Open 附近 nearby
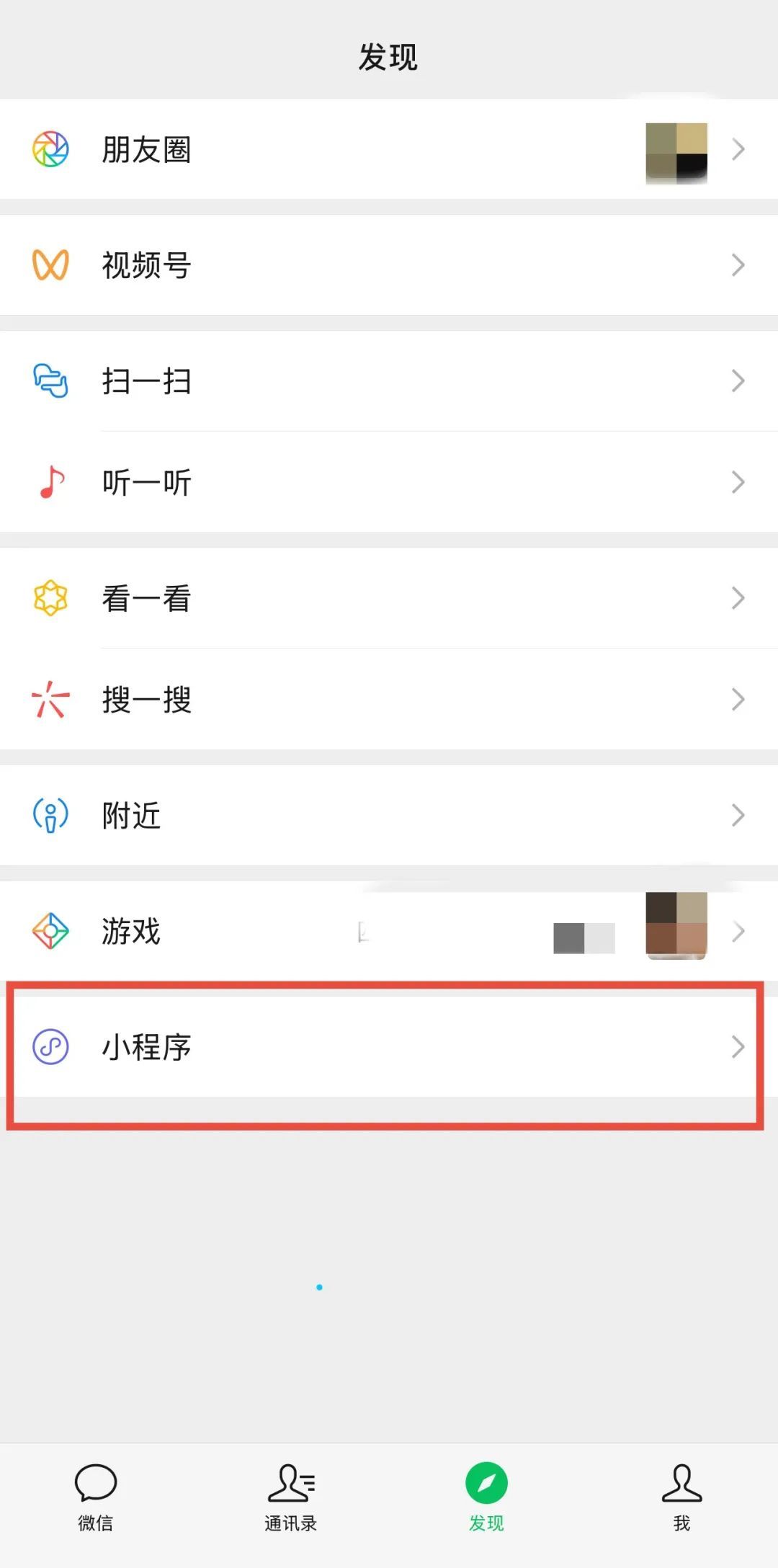778x1568 pixels. point(389,815)
